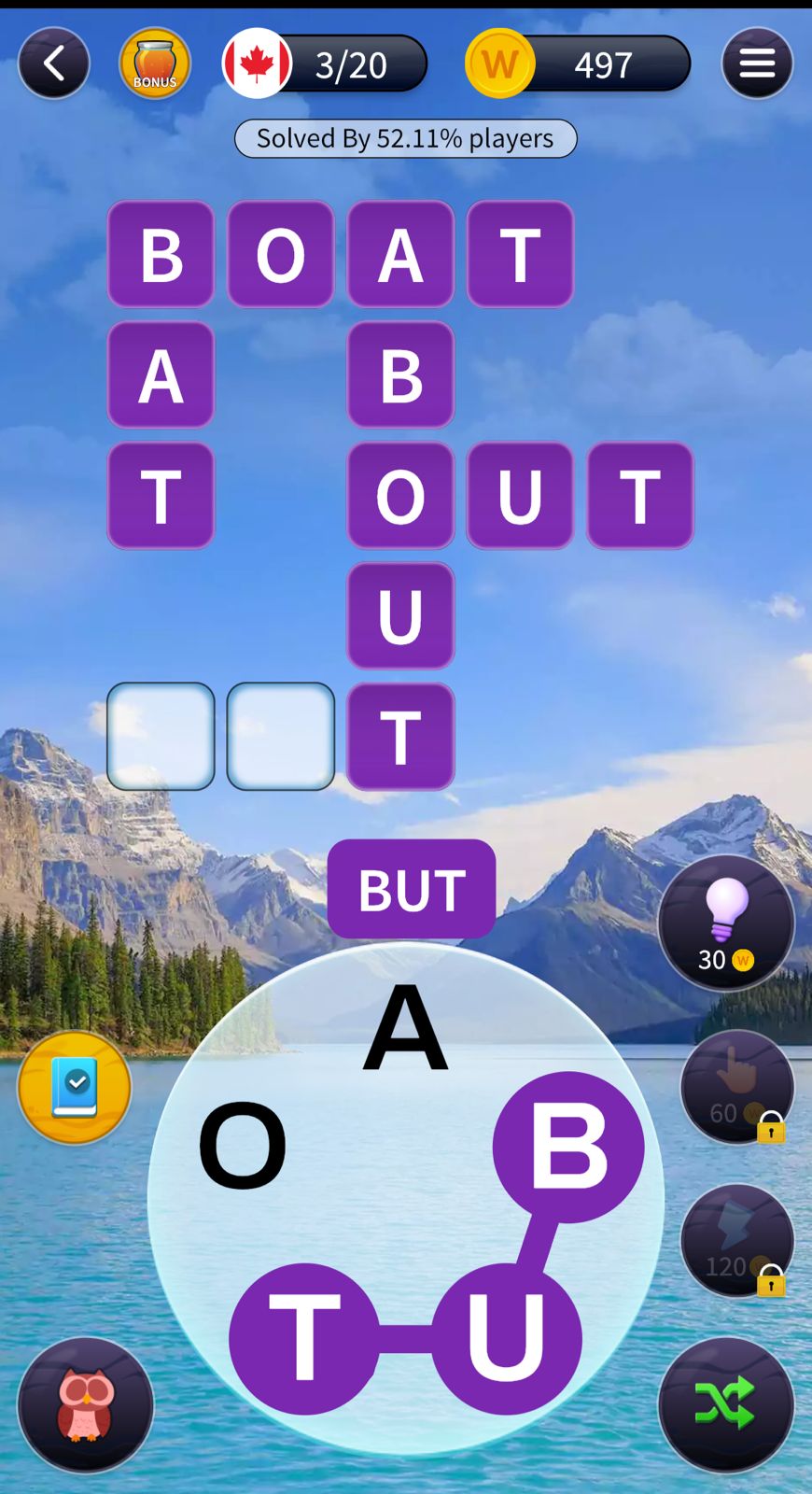This screenshot has width=812, height=1494.
Task: Tap the Canada level progress 3/20
Action: click(x=325, y=63)
